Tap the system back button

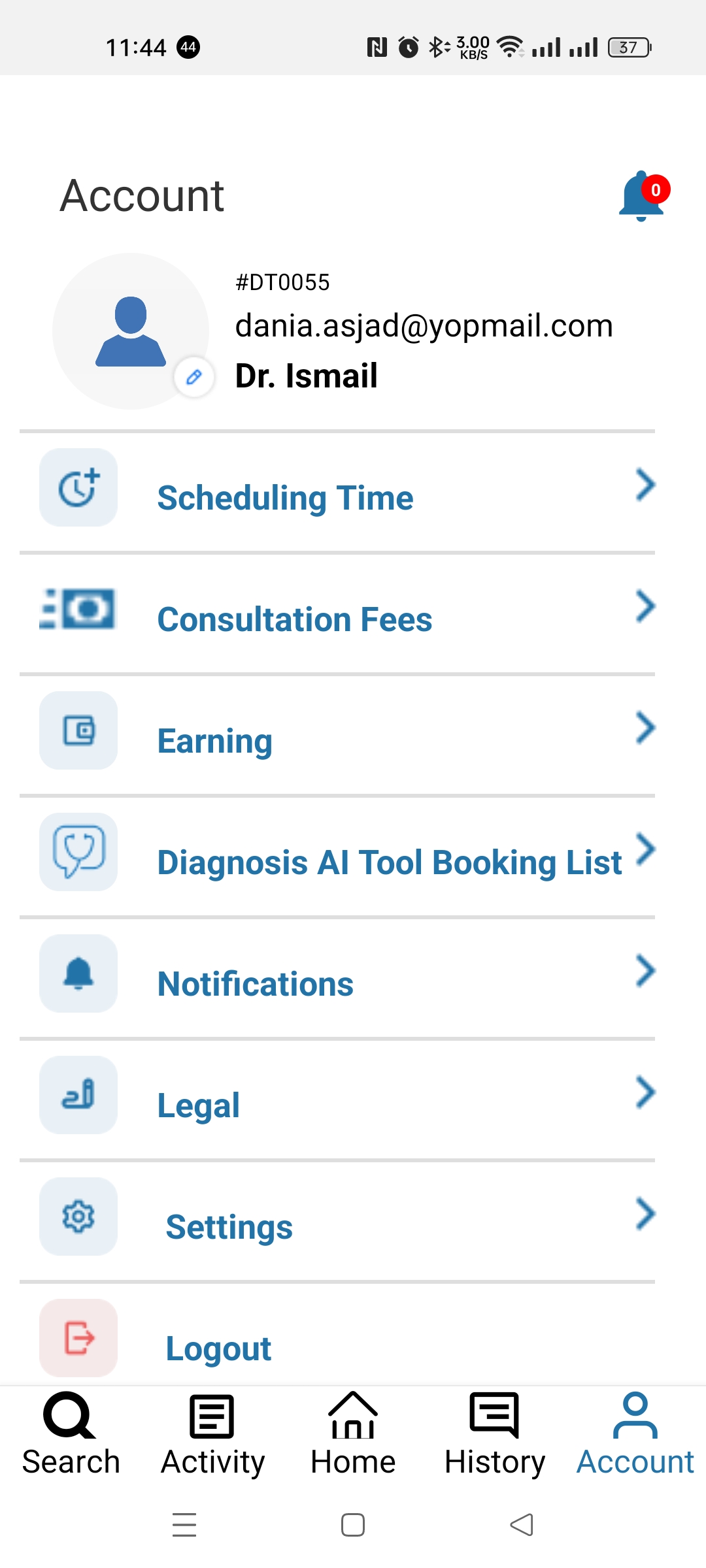pyautogui.click(x=522, y=1526)
